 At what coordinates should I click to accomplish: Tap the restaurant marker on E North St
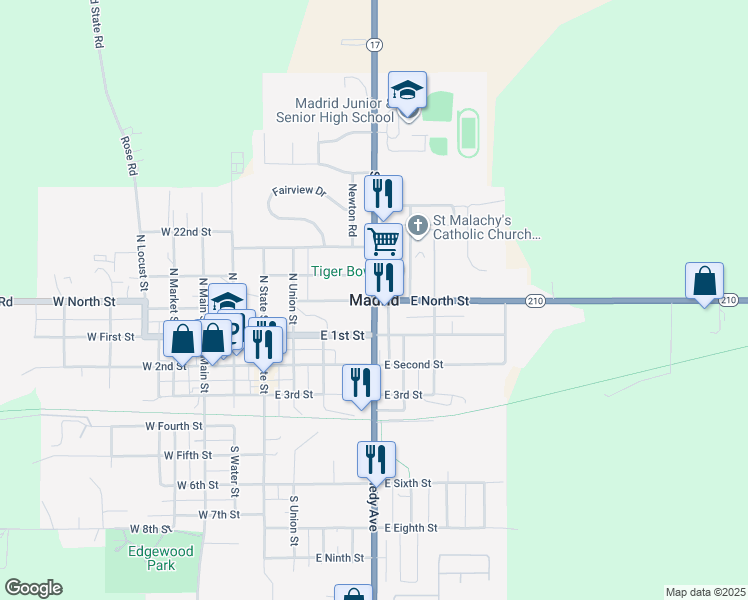click(x=384, y=275)
